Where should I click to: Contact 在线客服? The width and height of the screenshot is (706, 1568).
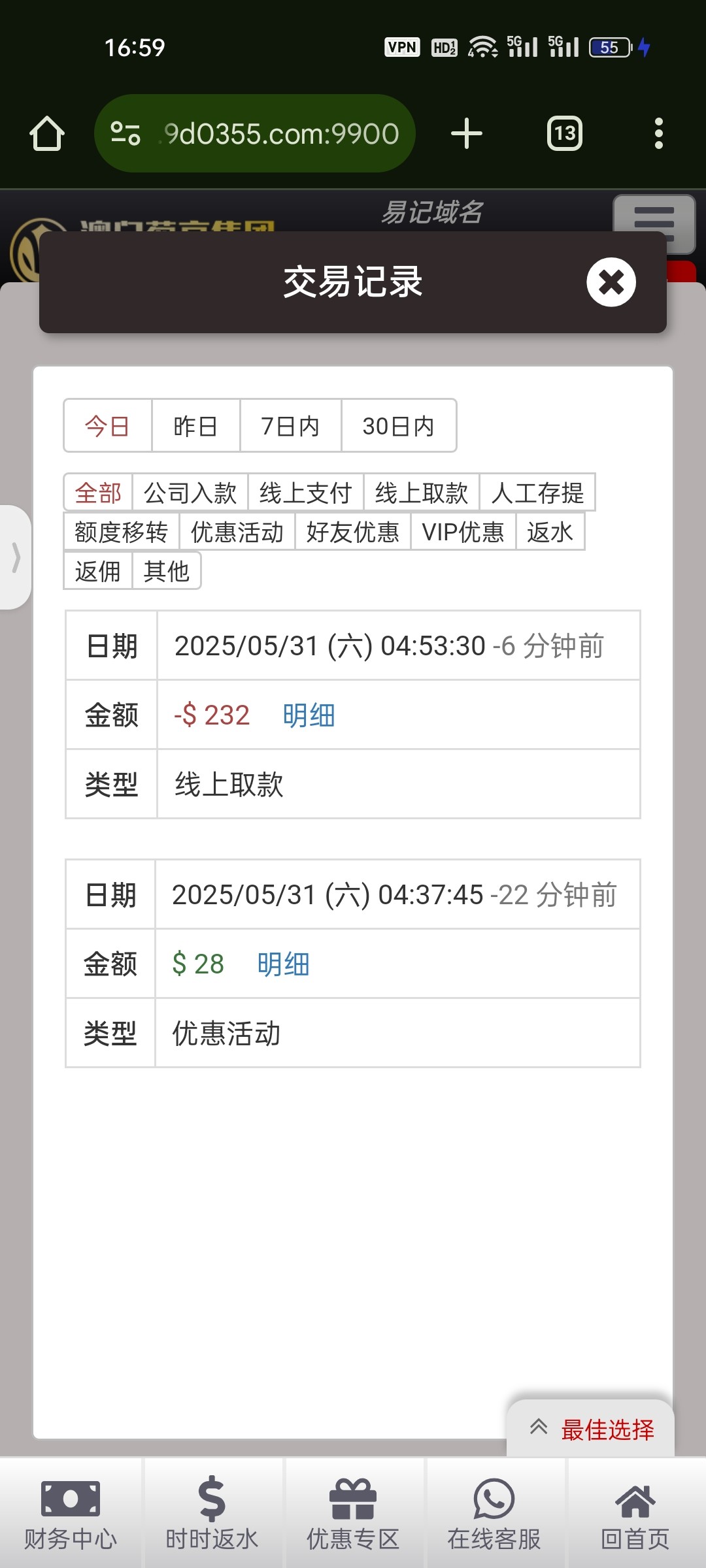494,1513
